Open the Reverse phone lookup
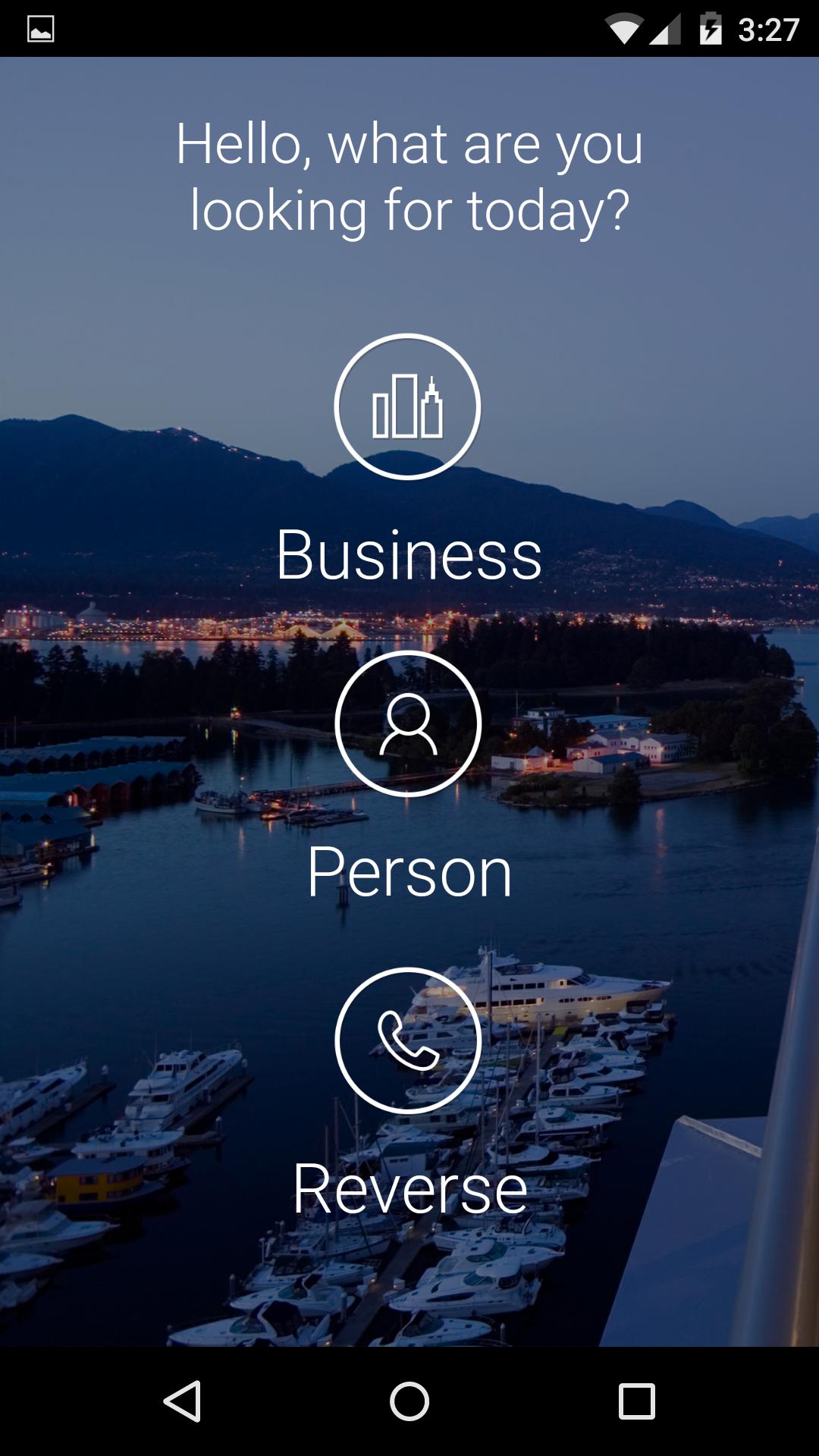The height and width of the screenshot is (1456, 819). 408,1040
